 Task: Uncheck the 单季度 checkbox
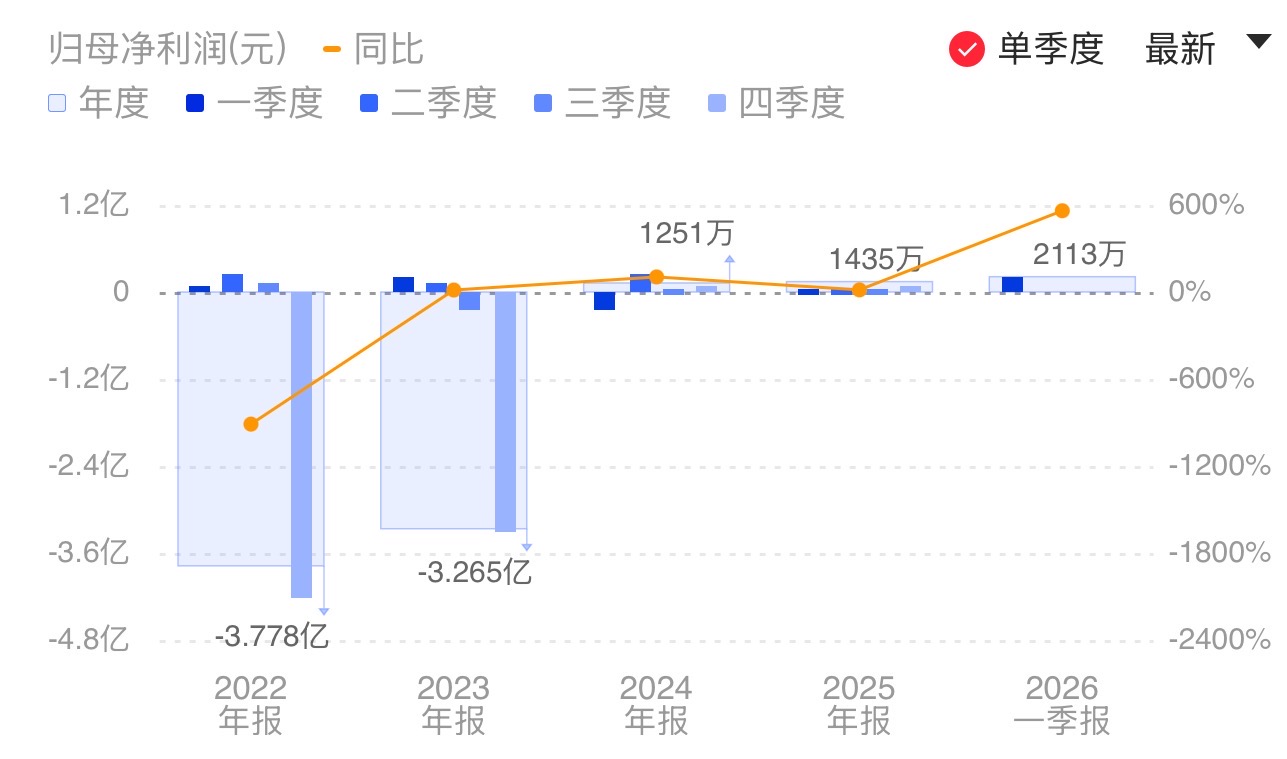[967, 49]
